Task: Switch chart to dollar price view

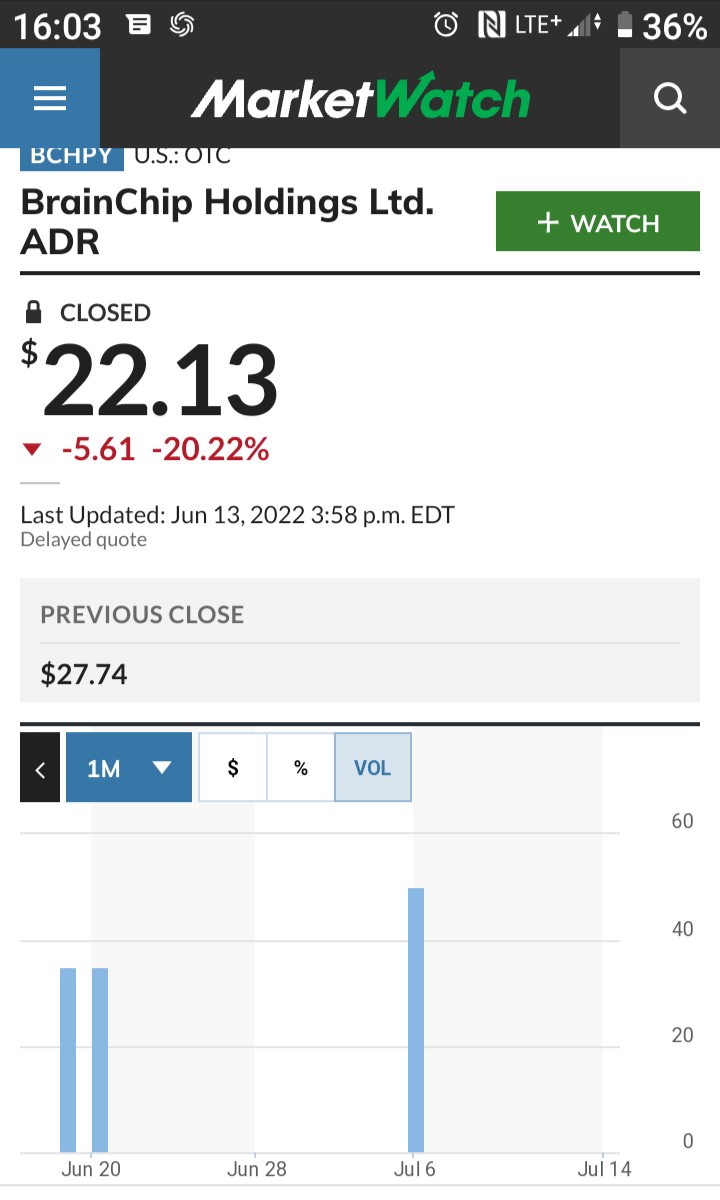Action: [x=233, y=768]
